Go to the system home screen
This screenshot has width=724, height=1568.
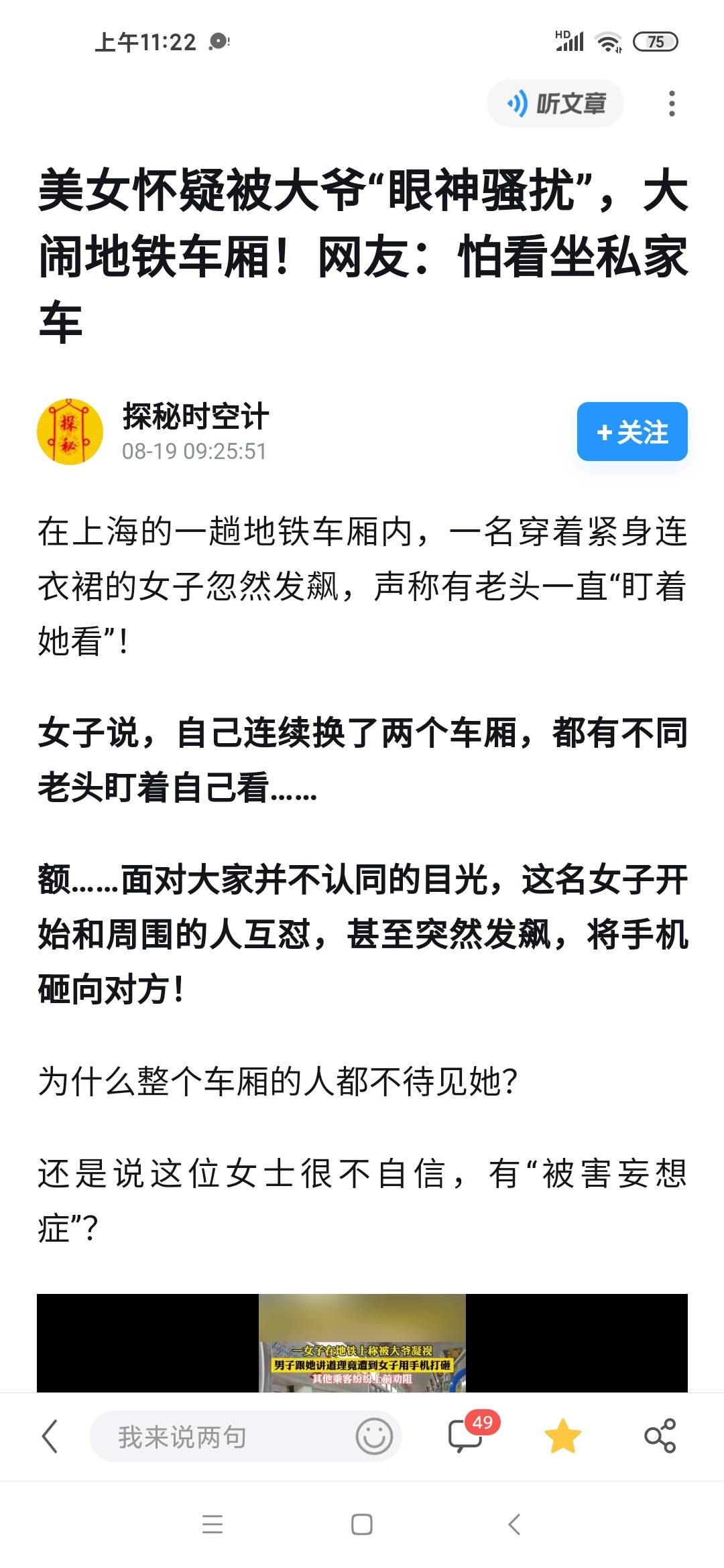click(362, 1524)
